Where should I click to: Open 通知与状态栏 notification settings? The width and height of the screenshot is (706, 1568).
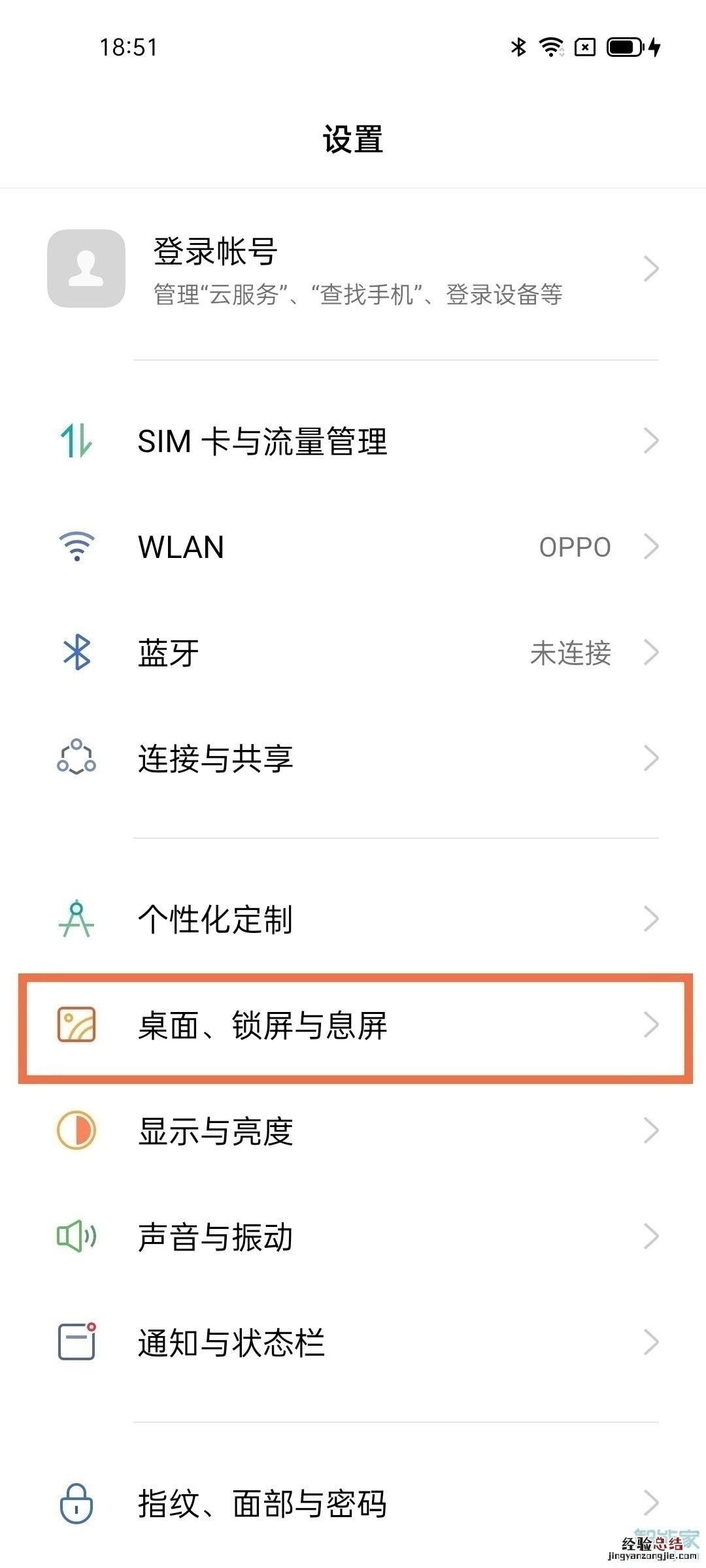coord(353,1343)
